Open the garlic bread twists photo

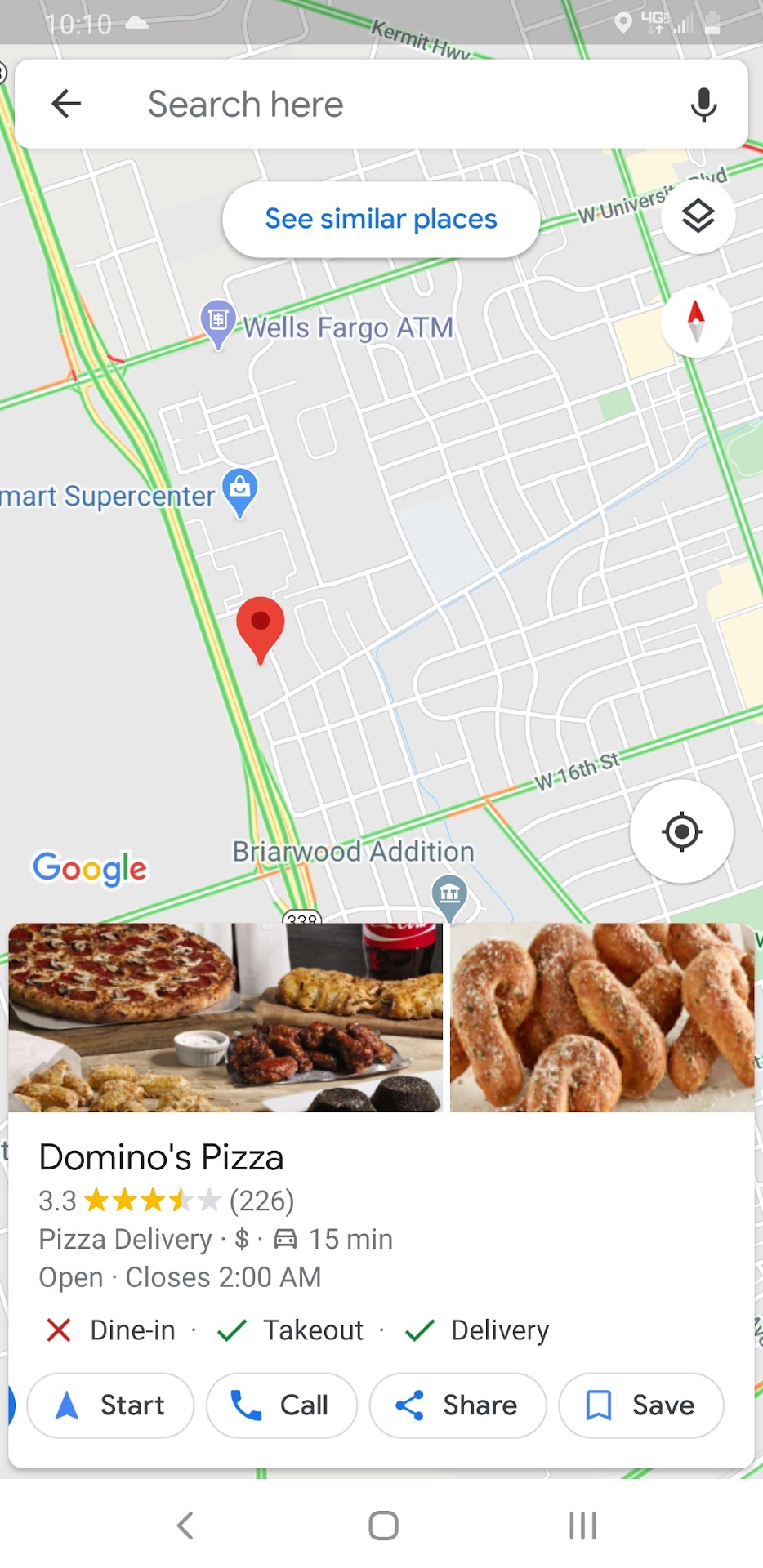click(x=602, y=1017)
